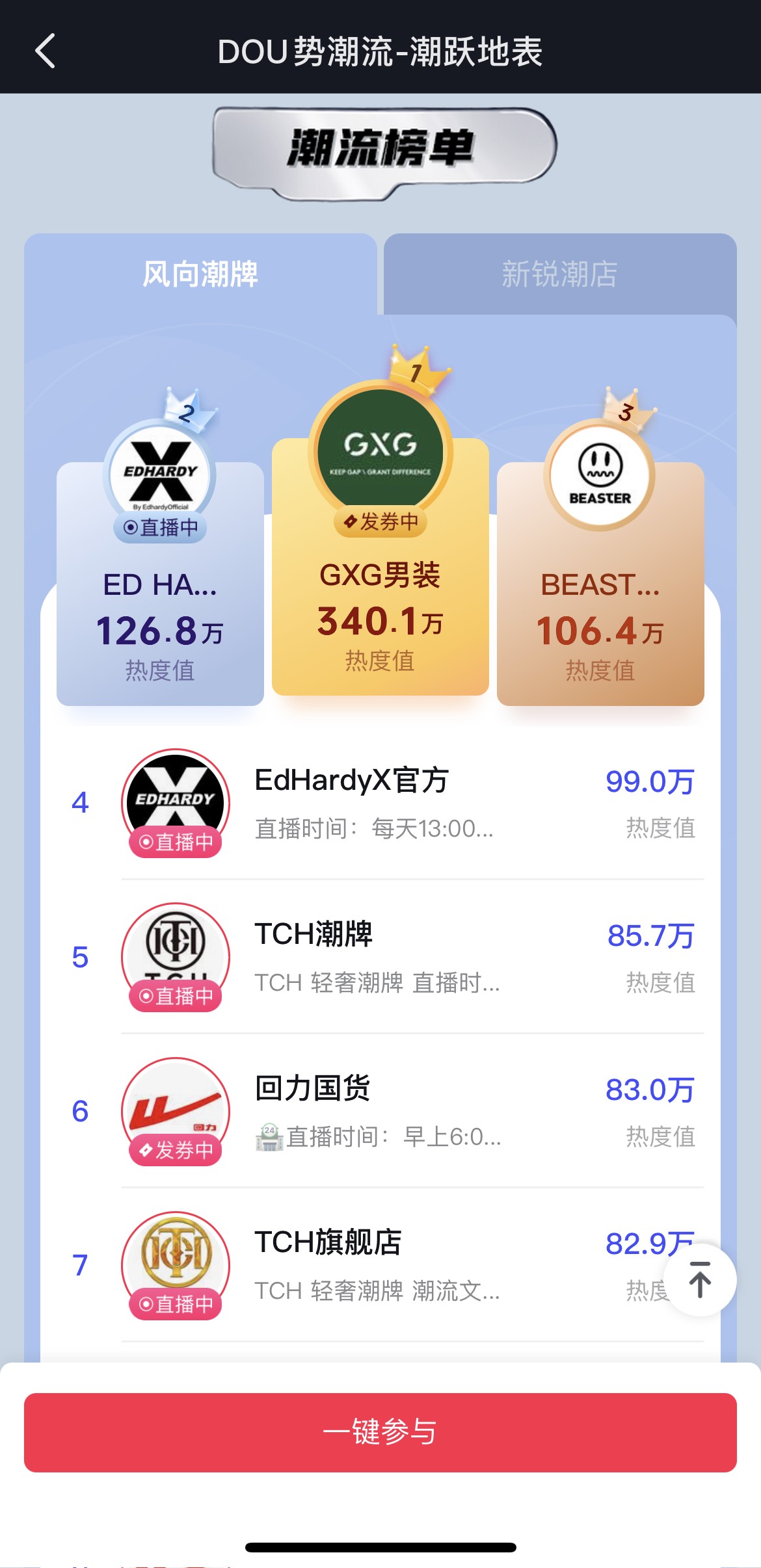Select the 风向潮牌 tab
The width and height of the screenshot is (761, 1568).
(x=200, y=274)
